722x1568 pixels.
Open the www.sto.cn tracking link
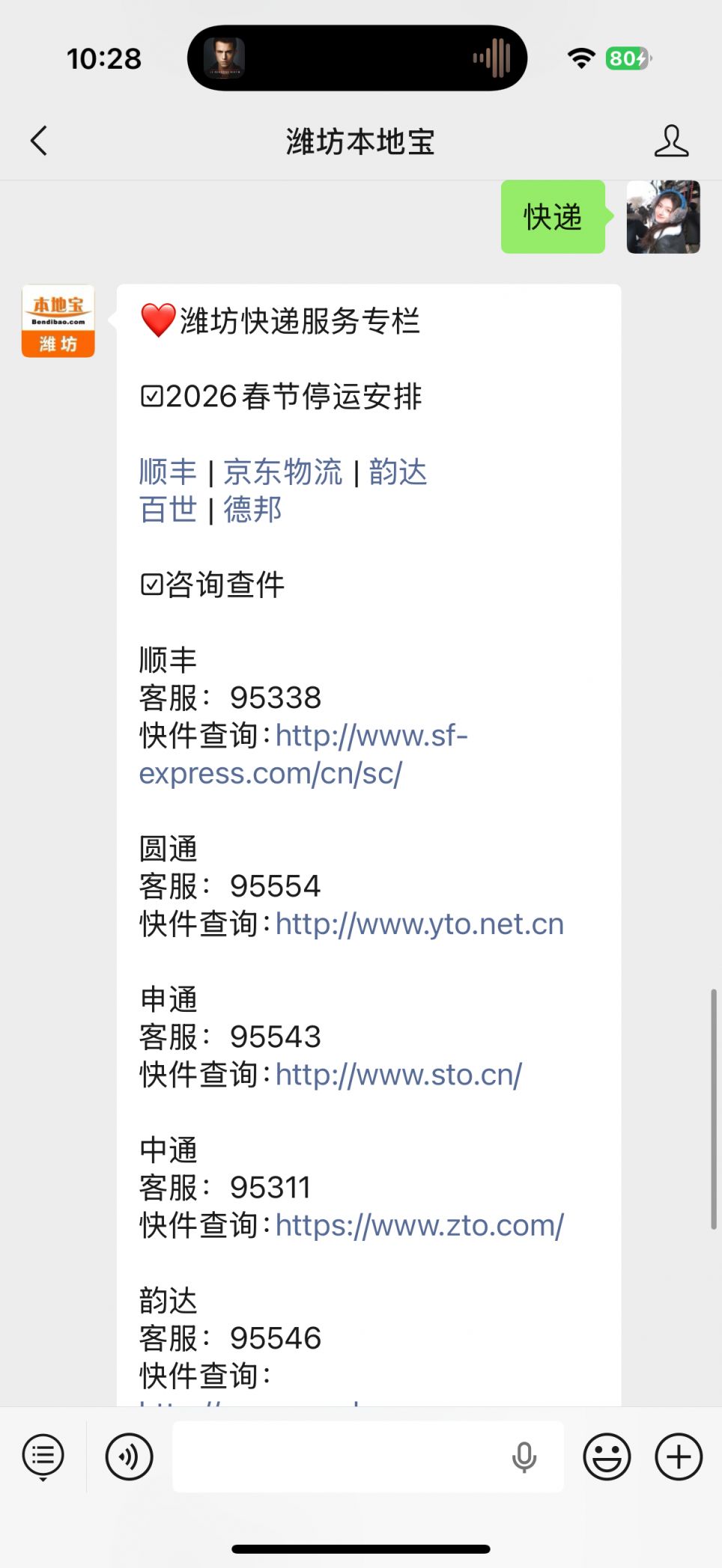(398, 1075)
